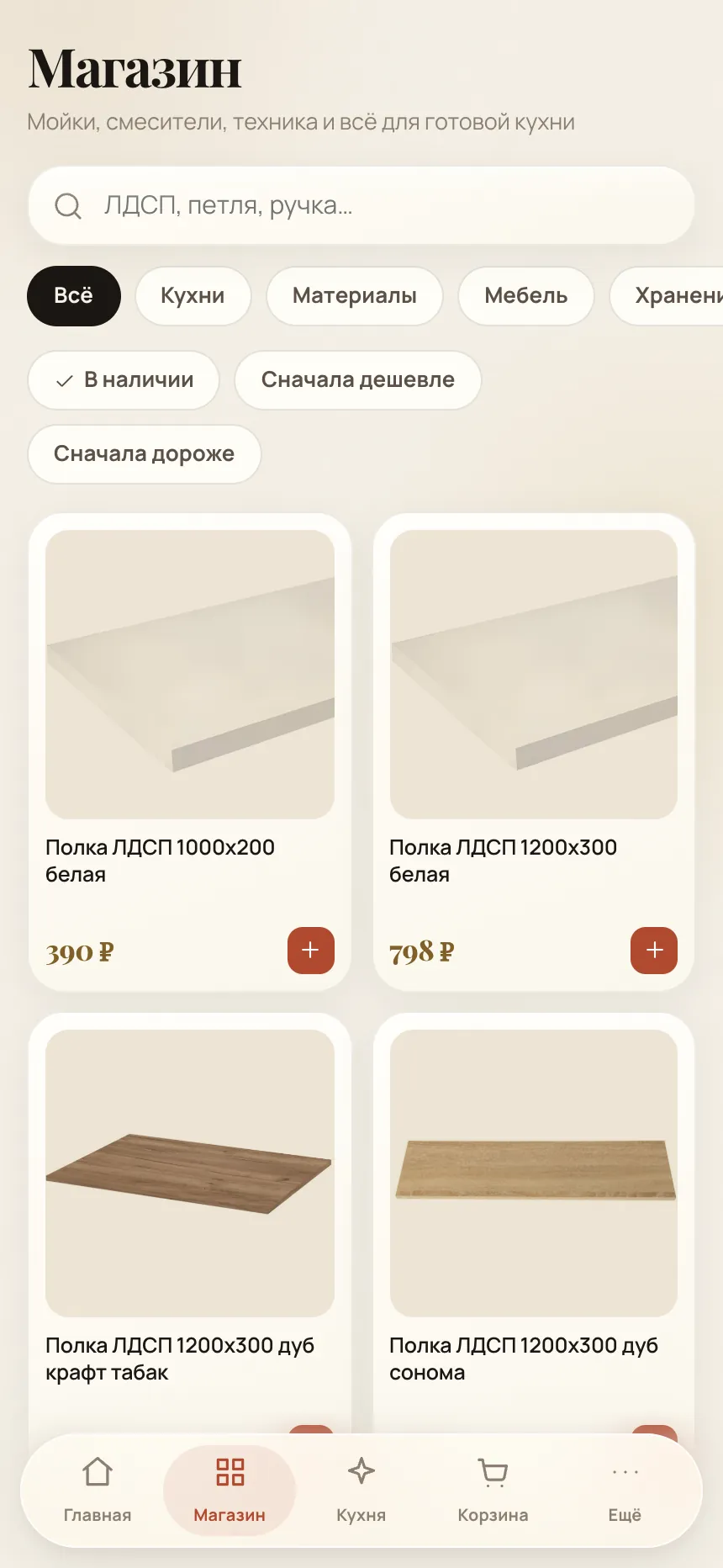Go to the Главная tab
This screenshot has height=1568, width=723.
pos(98,1491)
